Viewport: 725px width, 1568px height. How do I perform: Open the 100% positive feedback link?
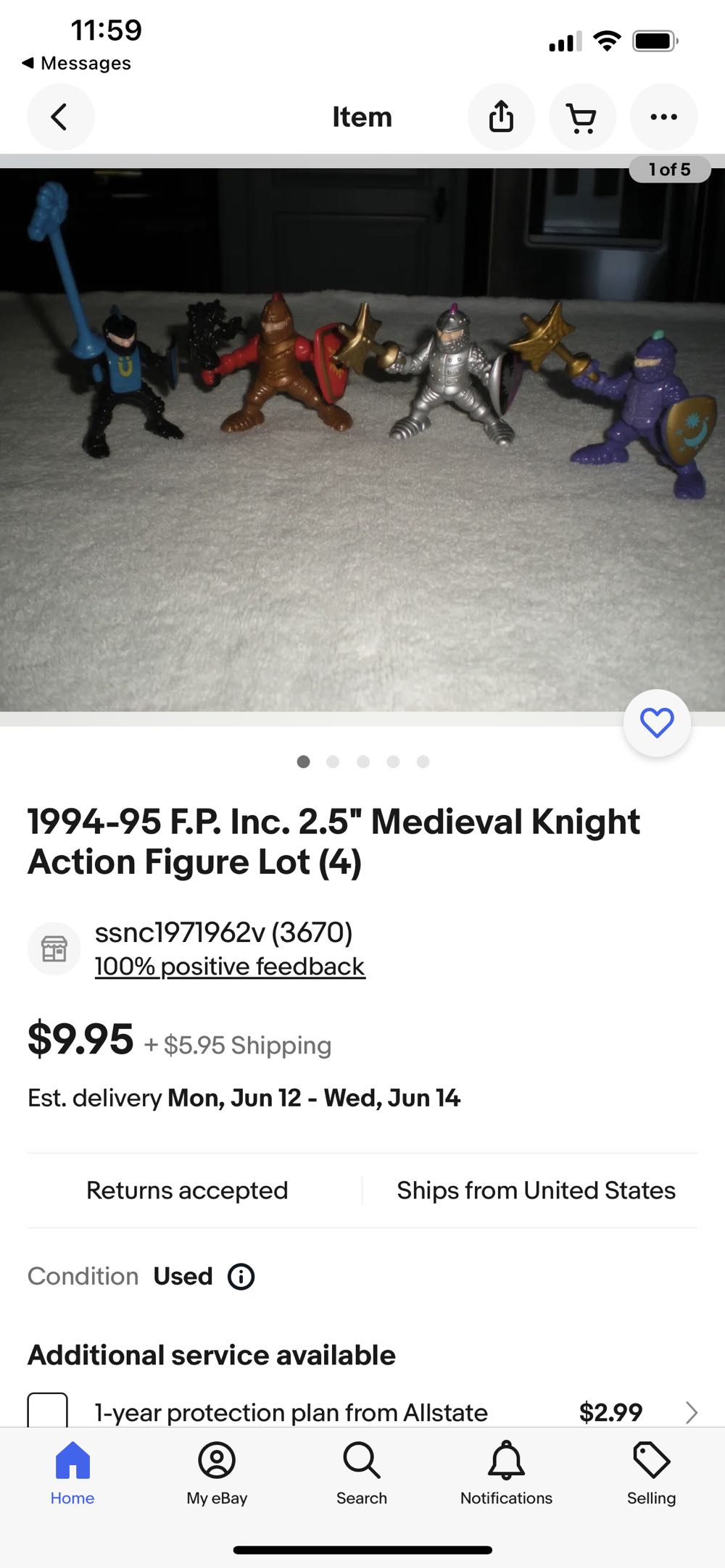(x=229, y=965)
